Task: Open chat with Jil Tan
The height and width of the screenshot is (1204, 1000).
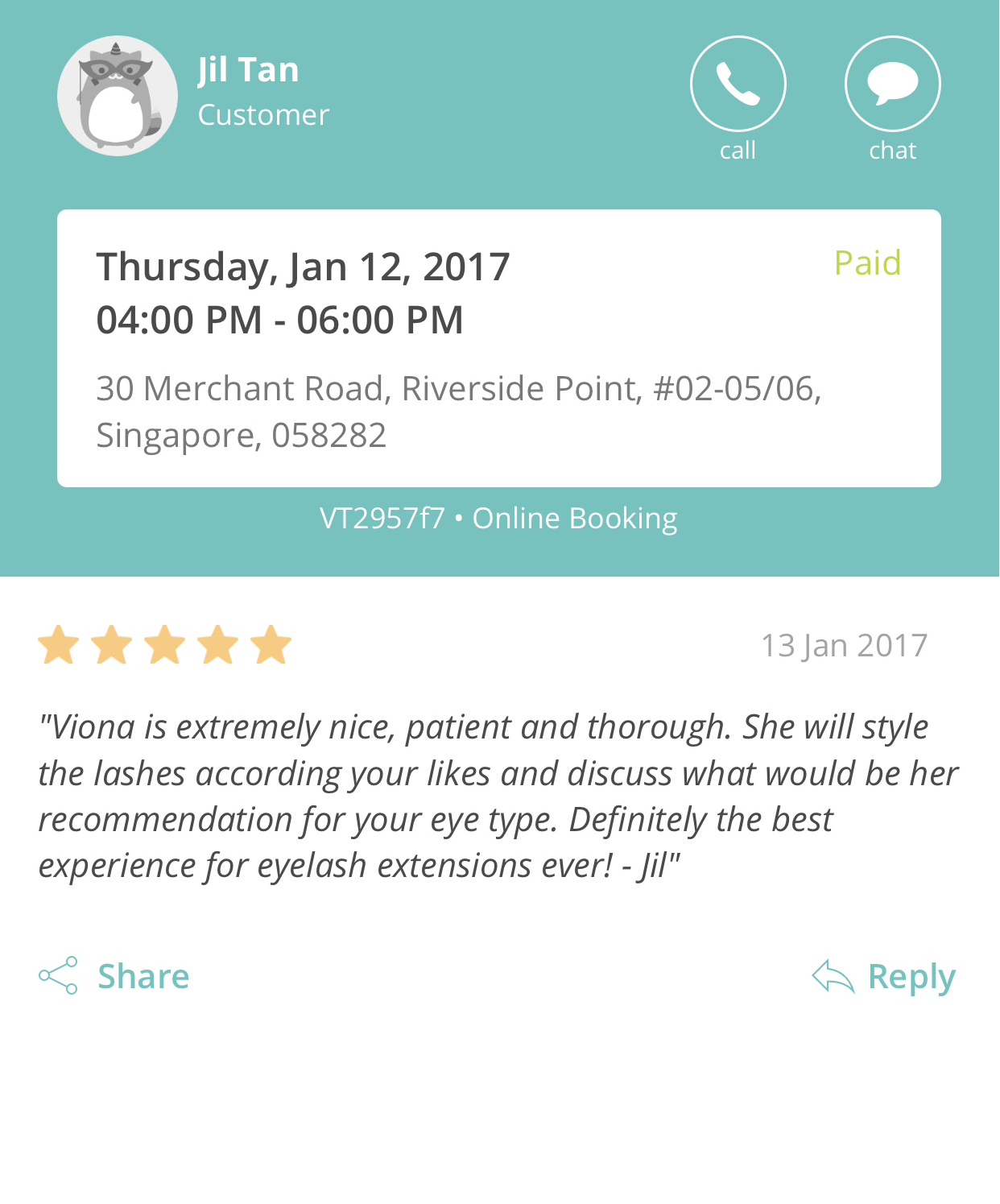Action: [x=892, y=84]
